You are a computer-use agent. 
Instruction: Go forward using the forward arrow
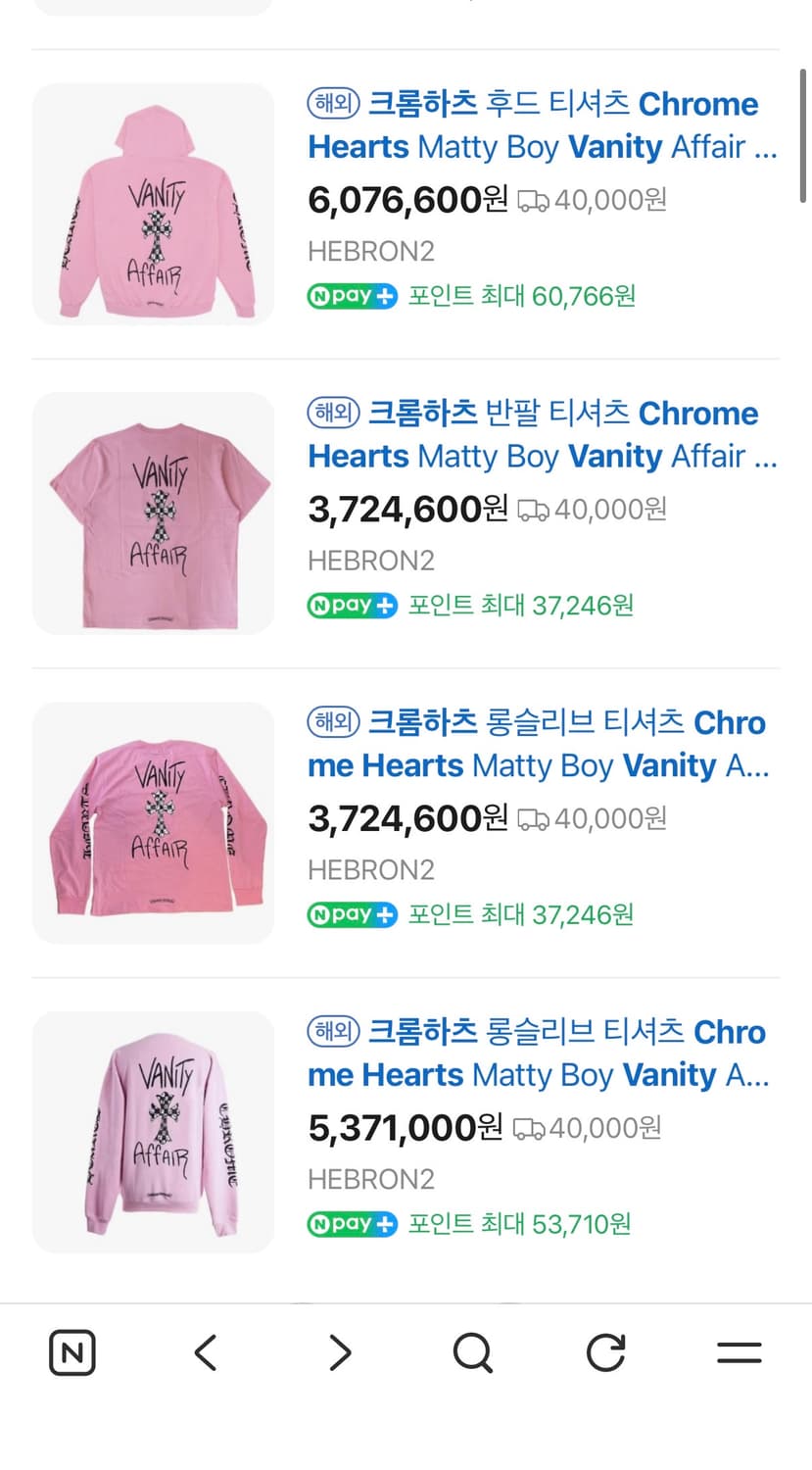(x=340, y=1352)
